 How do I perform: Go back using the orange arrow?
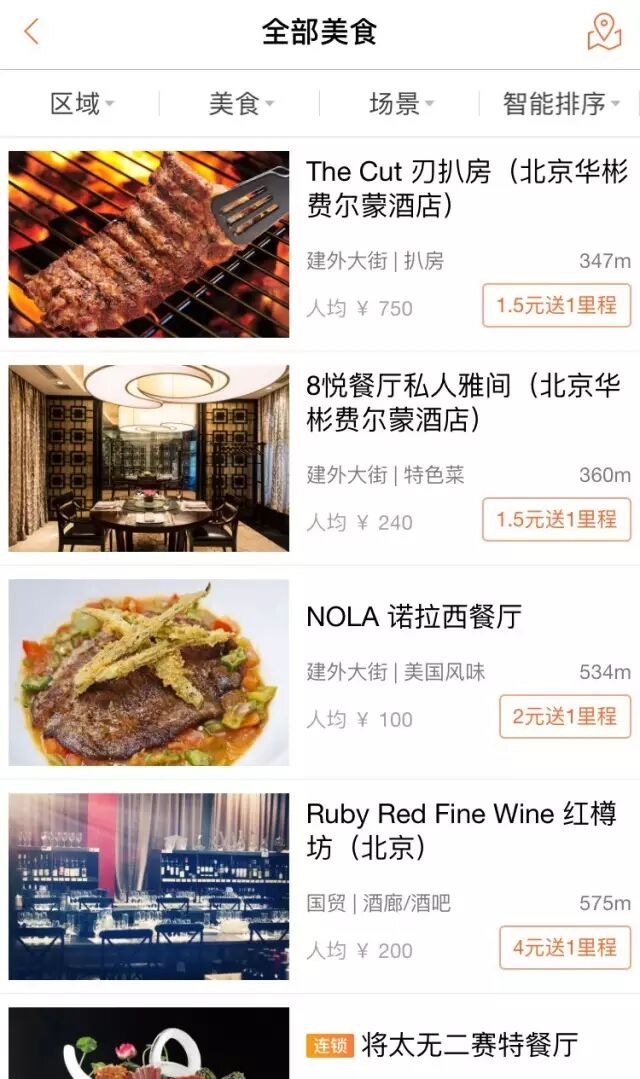31,32
